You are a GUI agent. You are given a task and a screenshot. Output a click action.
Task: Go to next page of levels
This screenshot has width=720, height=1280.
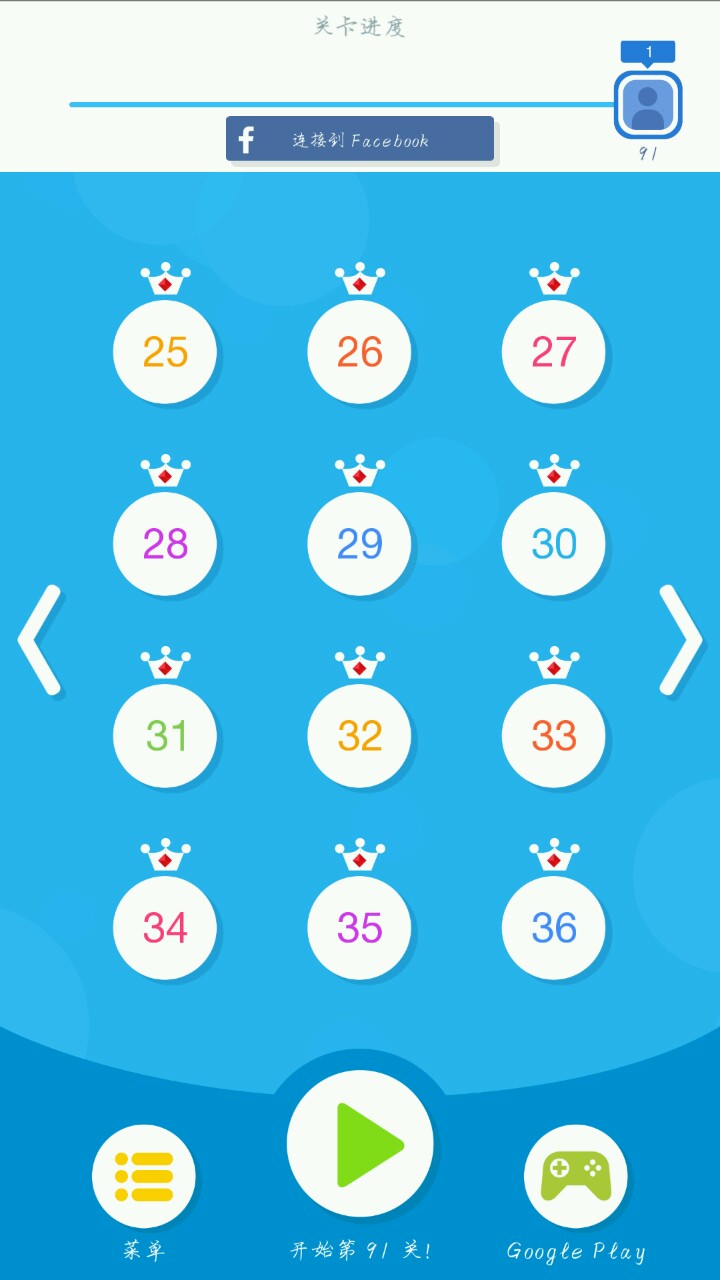pos(680,640)
